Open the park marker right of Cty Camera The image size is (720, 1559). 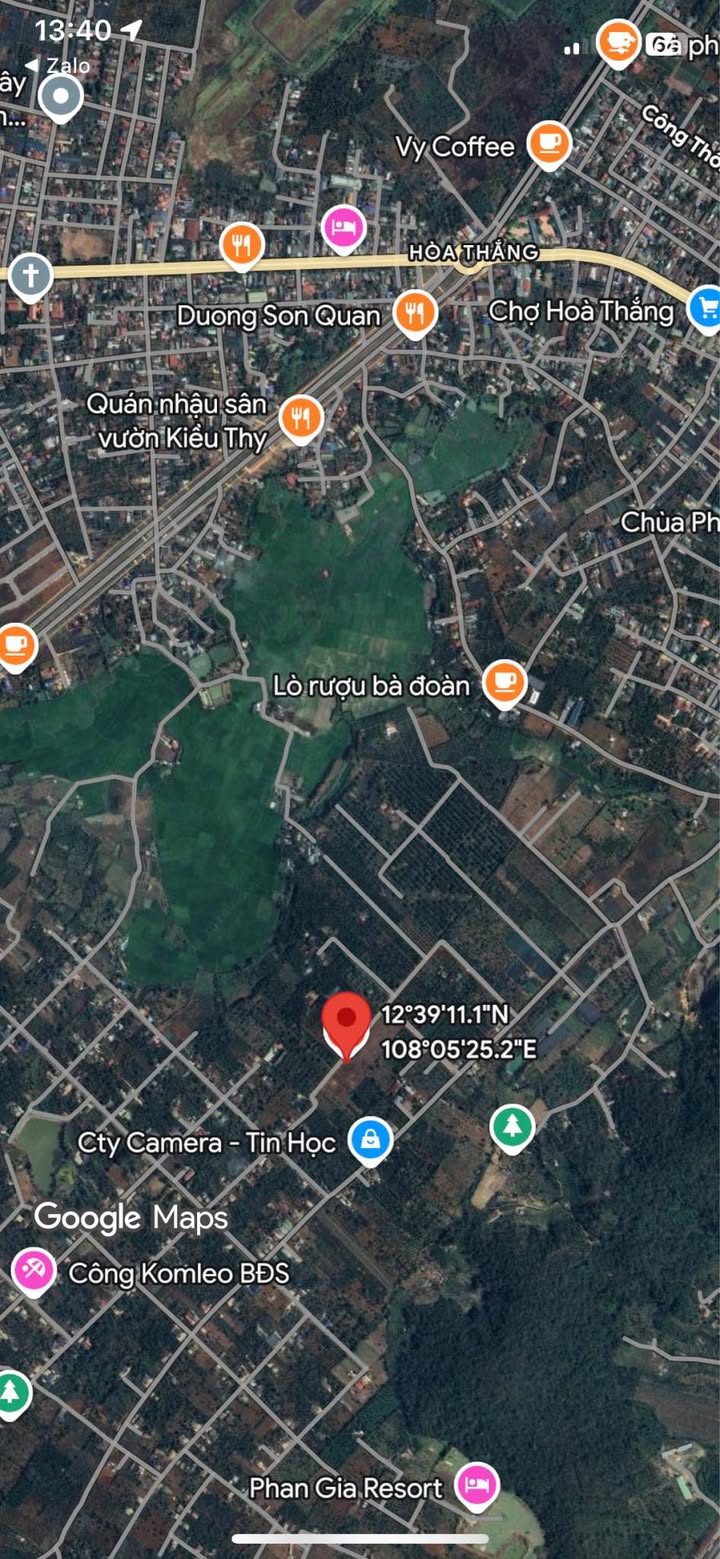pos(512,1127)
